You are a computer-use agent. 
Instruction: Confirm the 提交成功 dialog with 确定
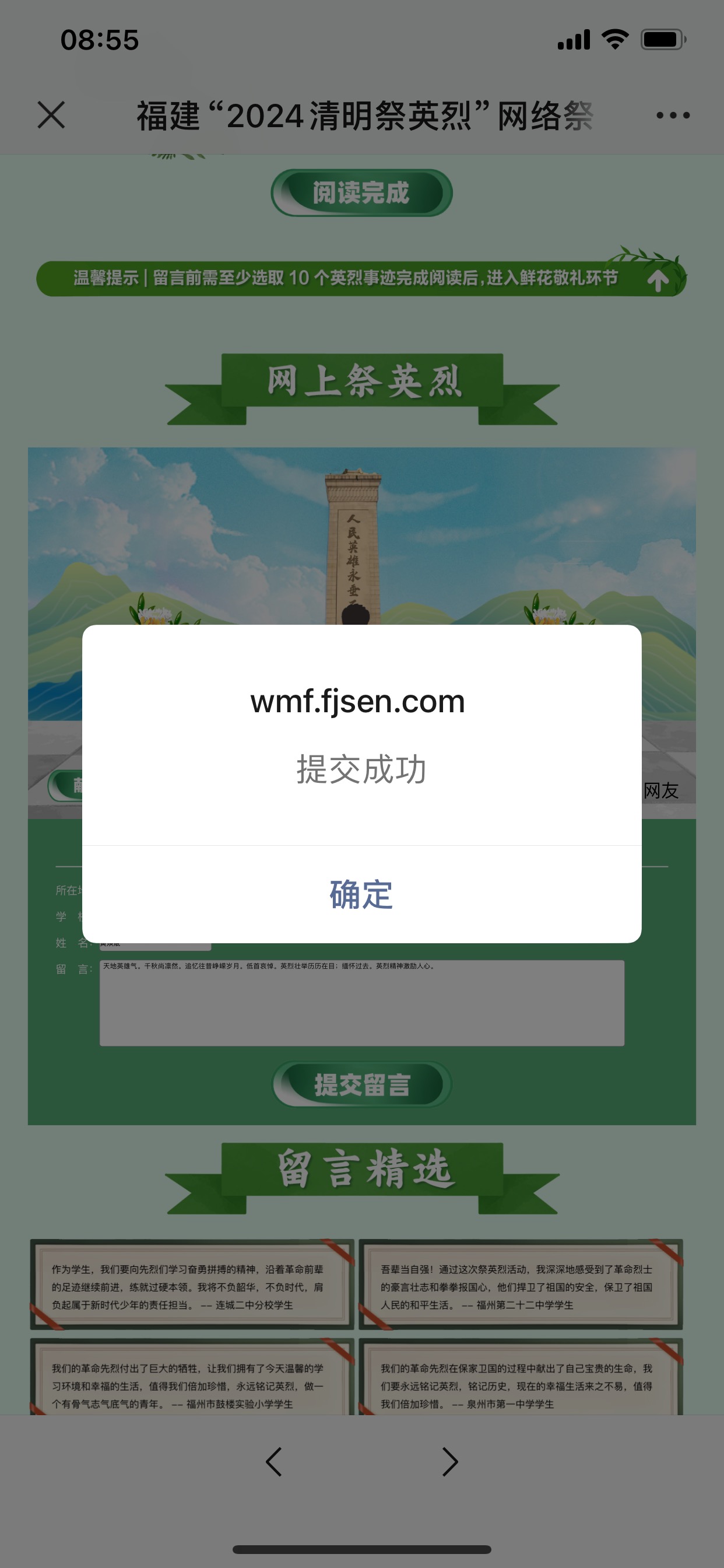(x=361, y=894)
